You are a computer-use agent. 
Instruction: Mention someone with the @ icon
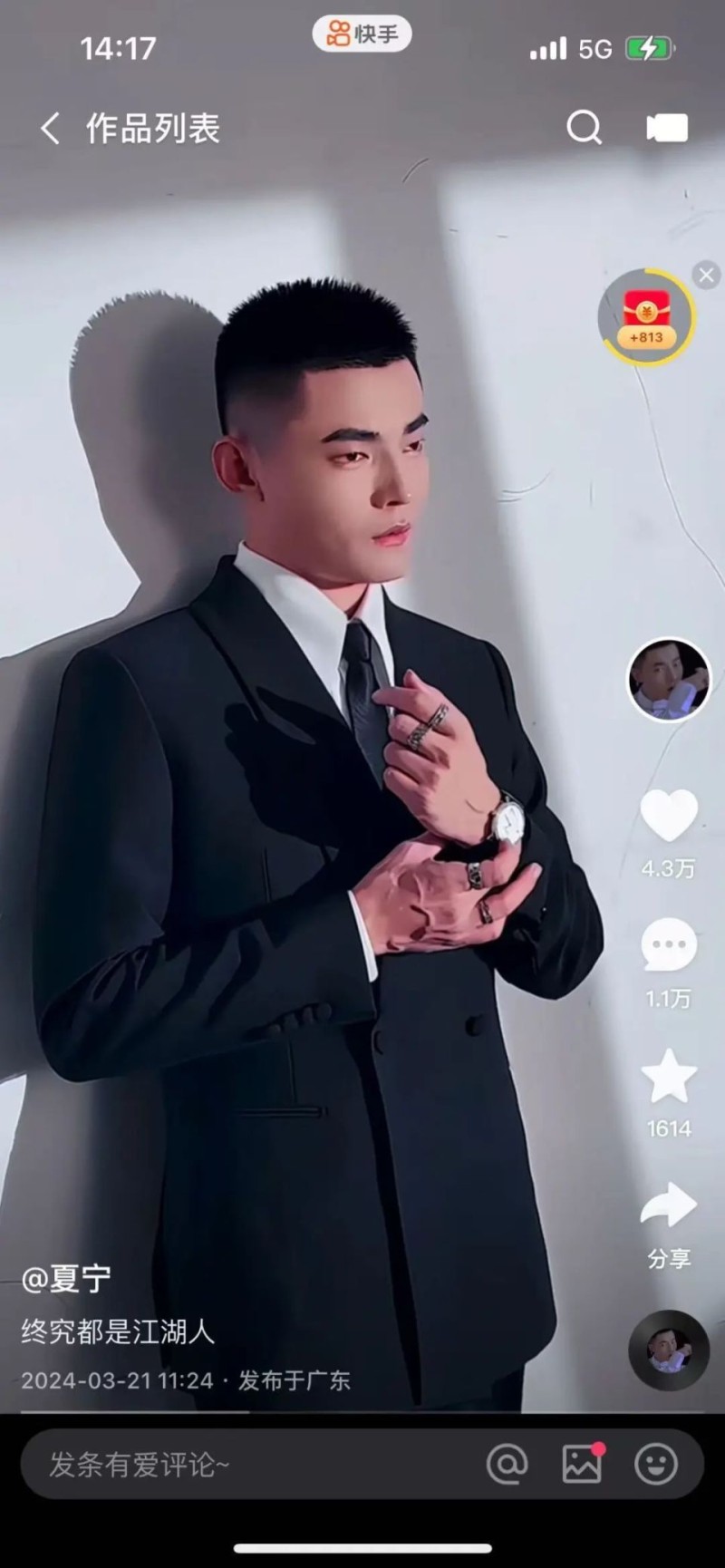(x=507, y=1464)
